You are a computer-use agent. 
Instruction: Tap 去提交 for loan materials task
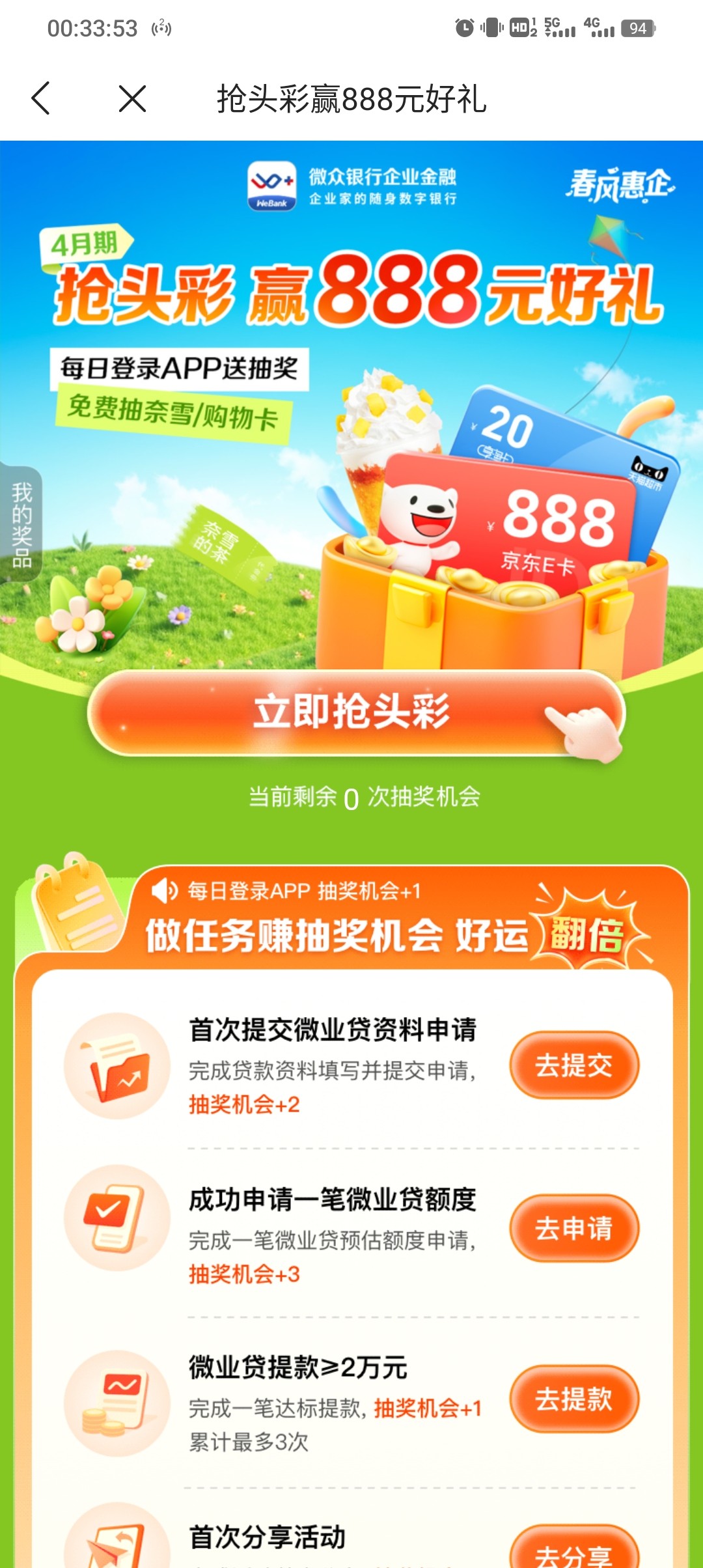573,1065
